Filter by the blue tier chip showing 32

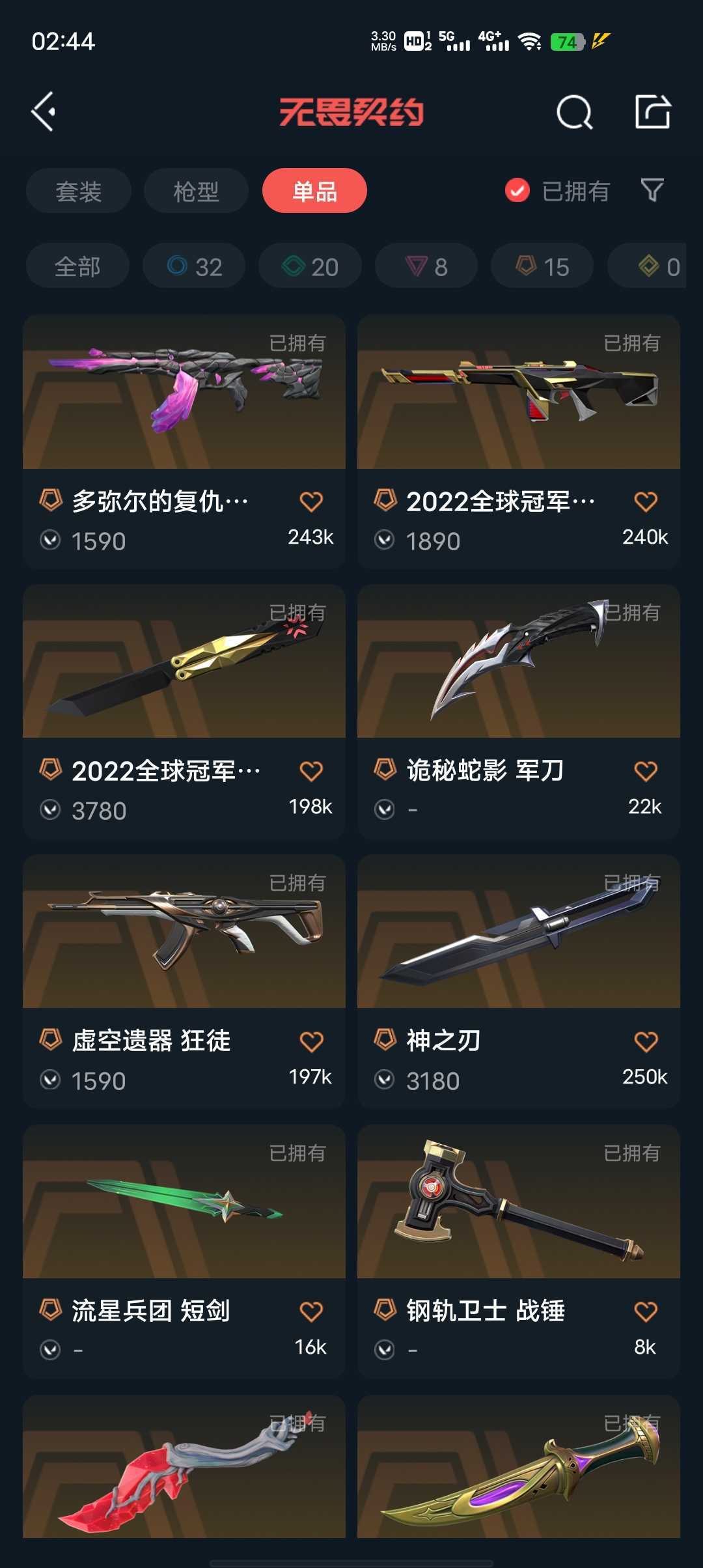tap(194, 266)
